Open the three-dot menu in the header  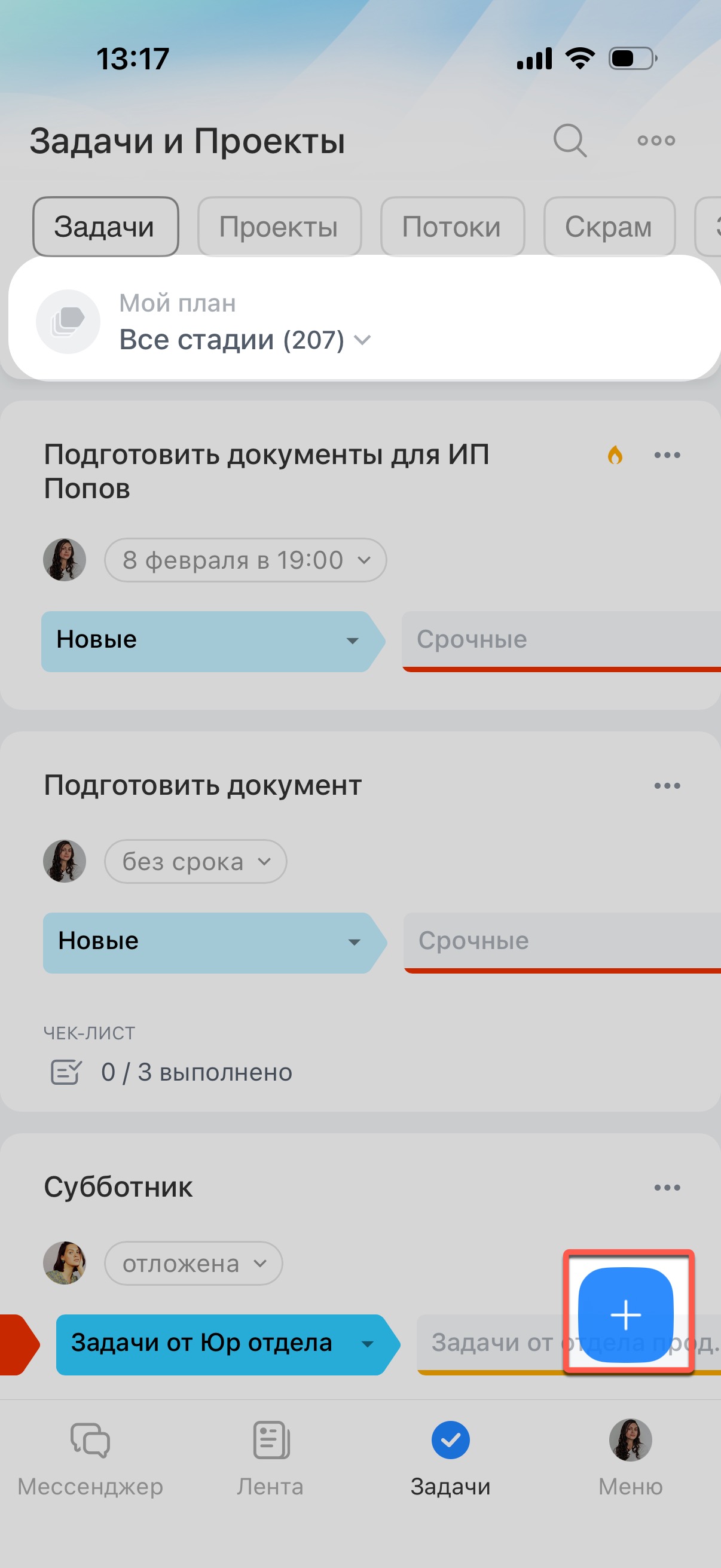click(656, 141)
